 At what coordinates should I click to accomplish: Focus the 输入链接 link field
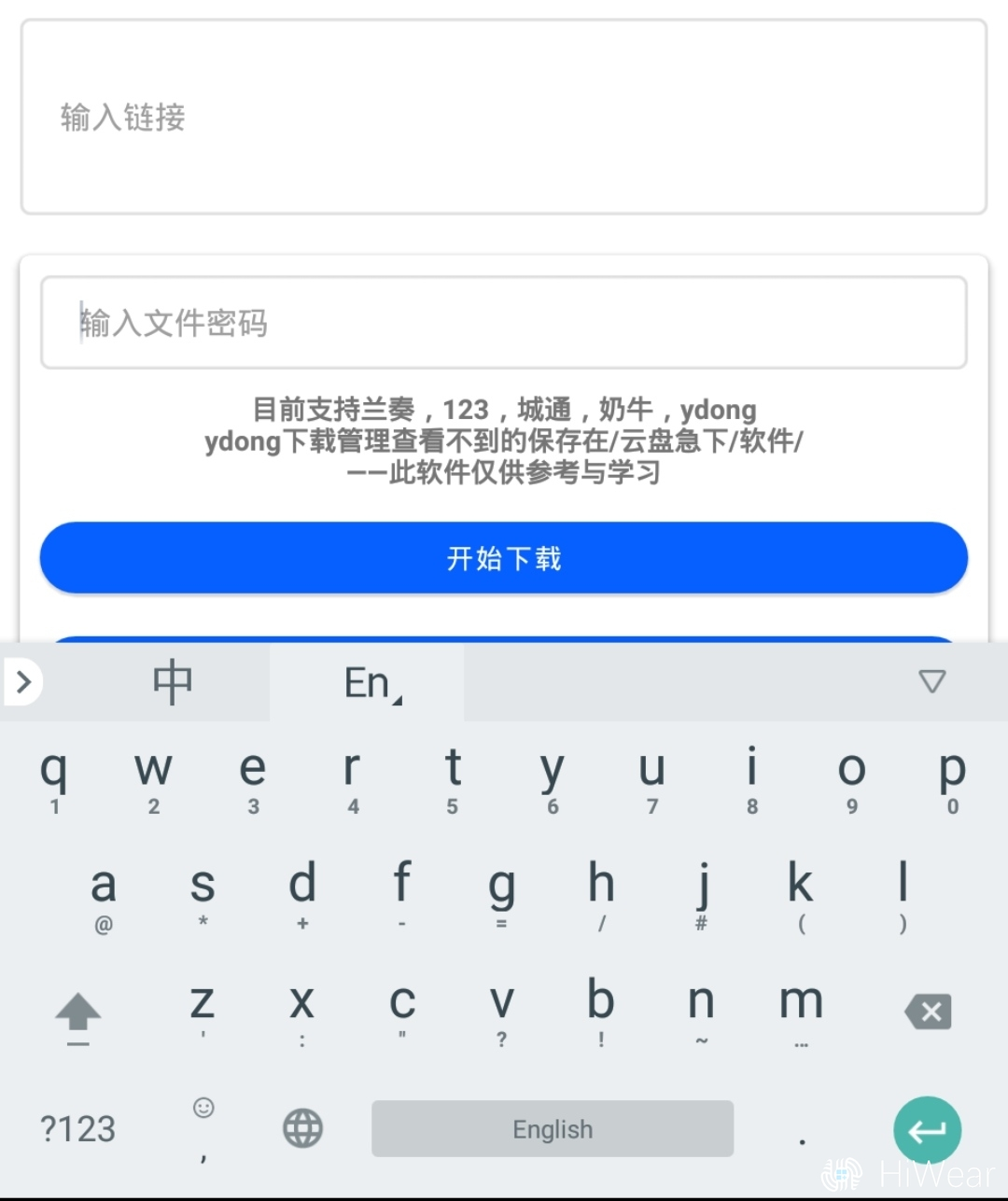pos(504,118)
